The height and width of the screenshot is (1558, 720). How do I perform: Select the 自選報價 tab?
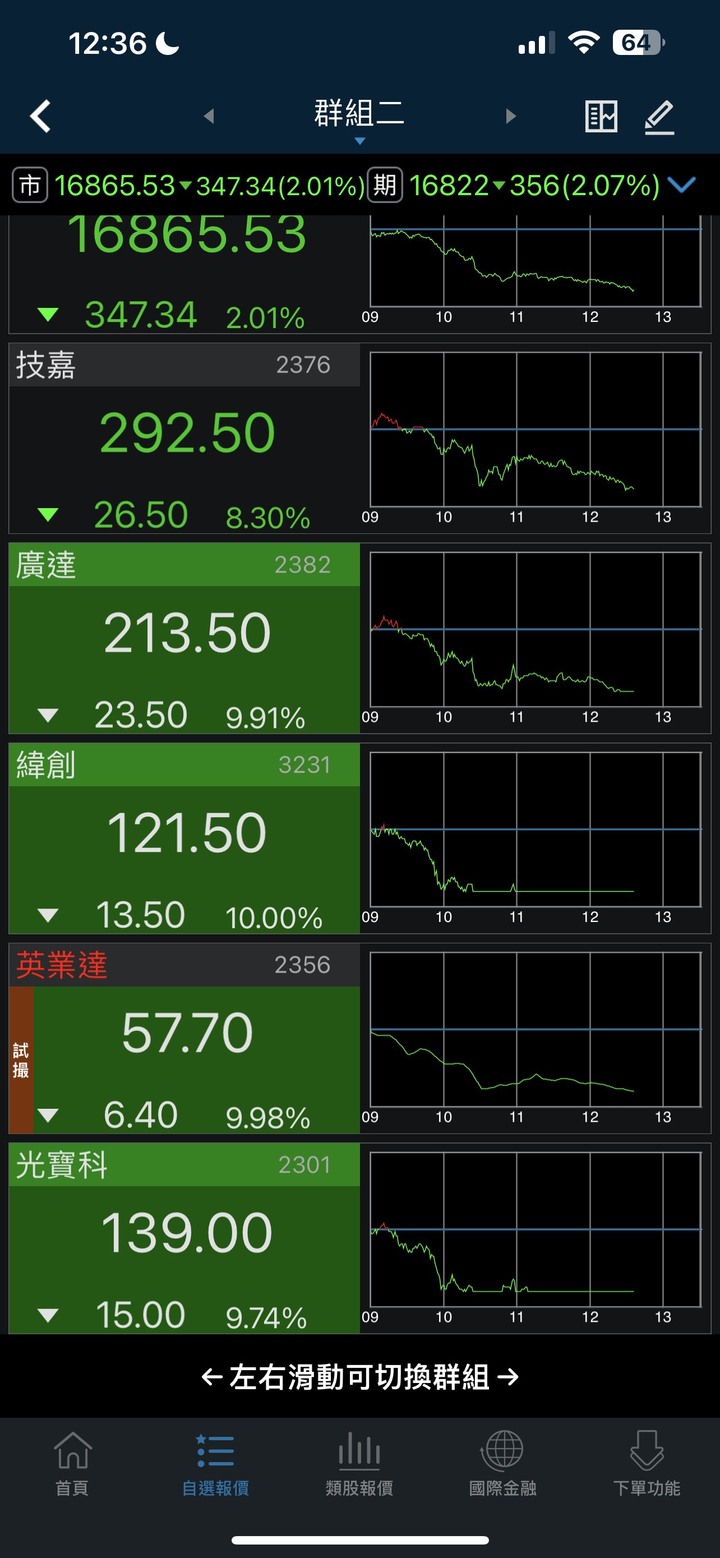[x=215, y=1463]
